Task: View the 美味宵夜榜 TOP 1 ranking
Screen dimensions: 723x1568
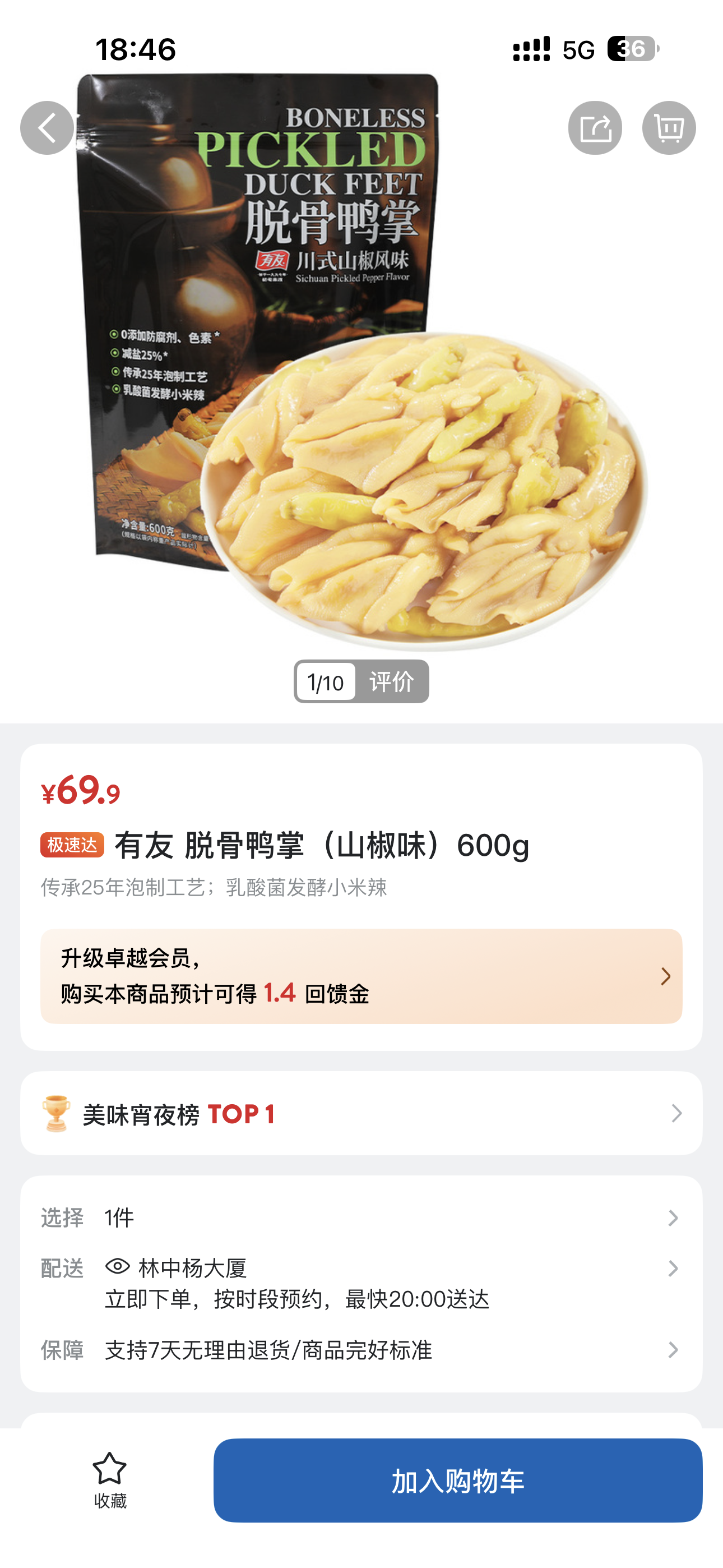Action: [x=361, y=1113]
